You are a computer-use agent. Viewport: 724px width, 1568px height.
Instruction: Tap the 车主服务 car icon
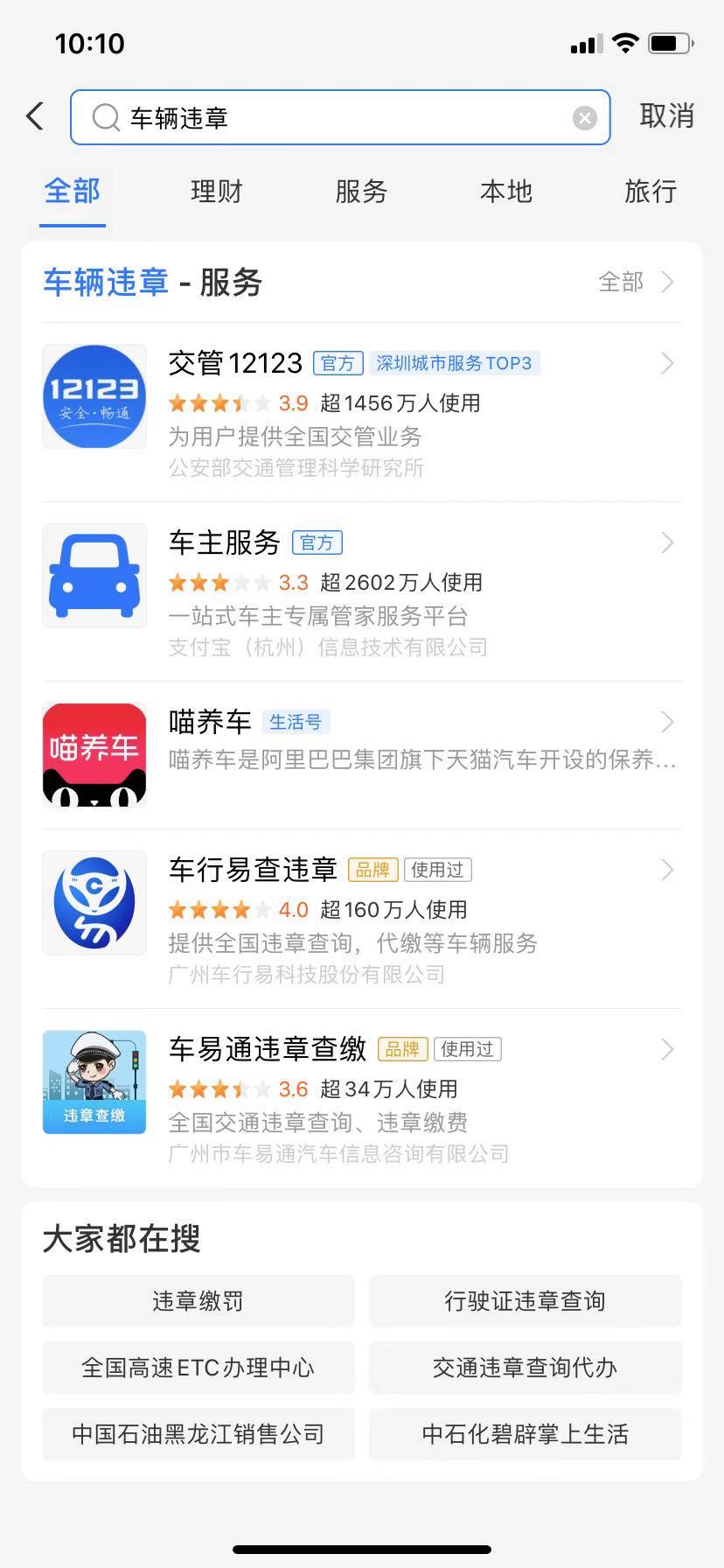[x=94, y=575]
